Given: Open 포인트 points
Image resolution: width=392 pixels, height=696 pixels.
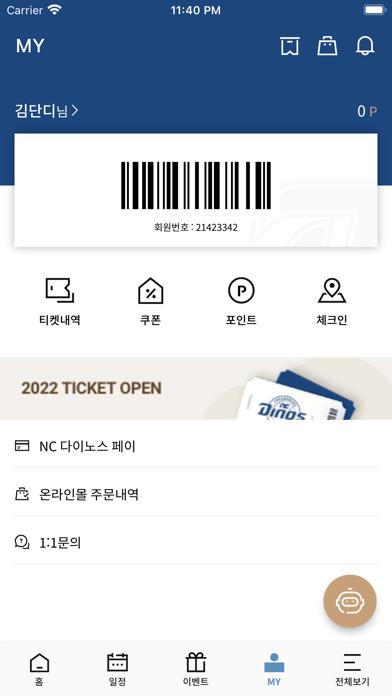Looking at the screenshot, I should click(241, 302).
